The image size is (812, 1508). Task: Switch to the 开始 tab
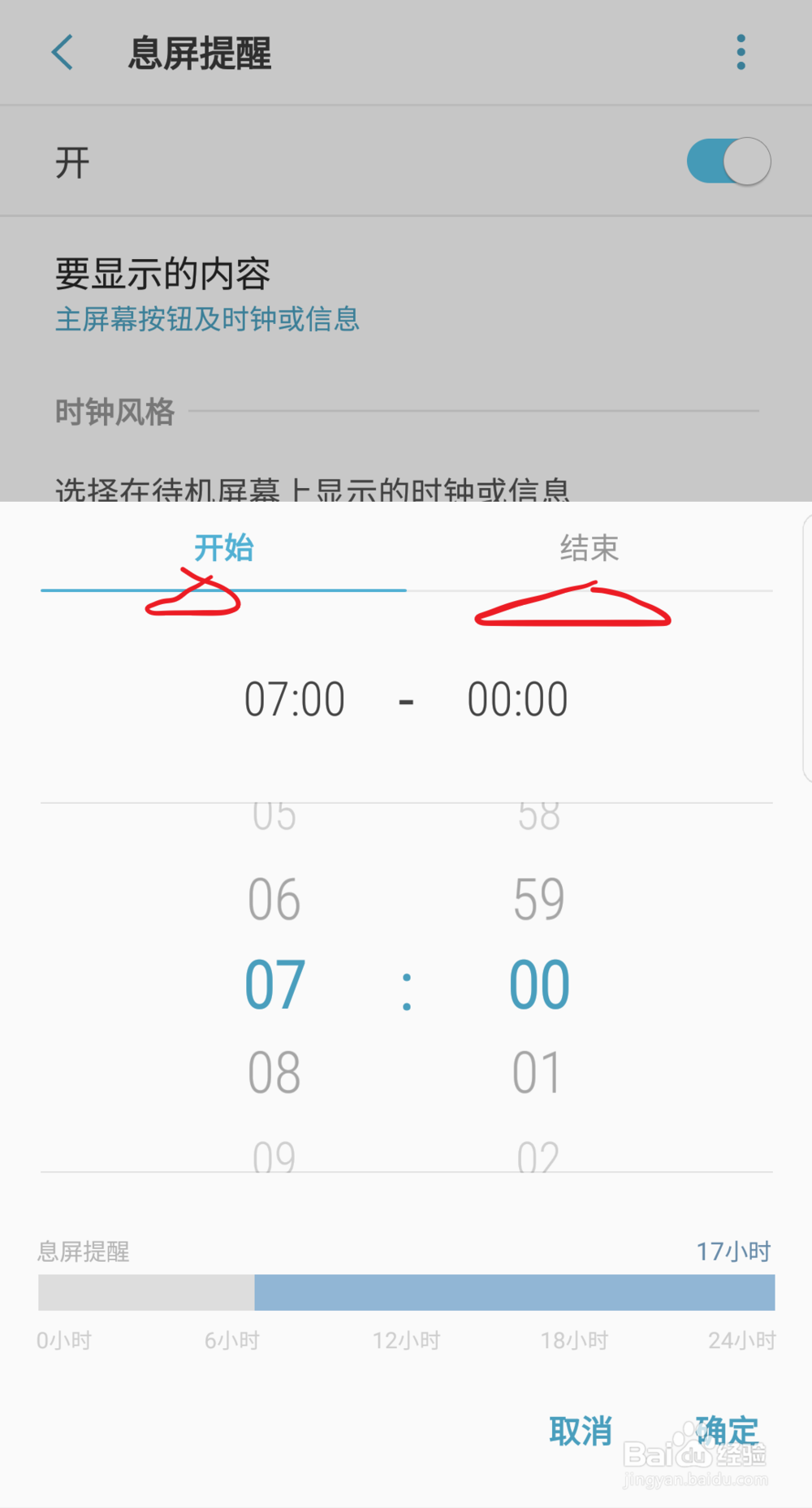[223, 549]
